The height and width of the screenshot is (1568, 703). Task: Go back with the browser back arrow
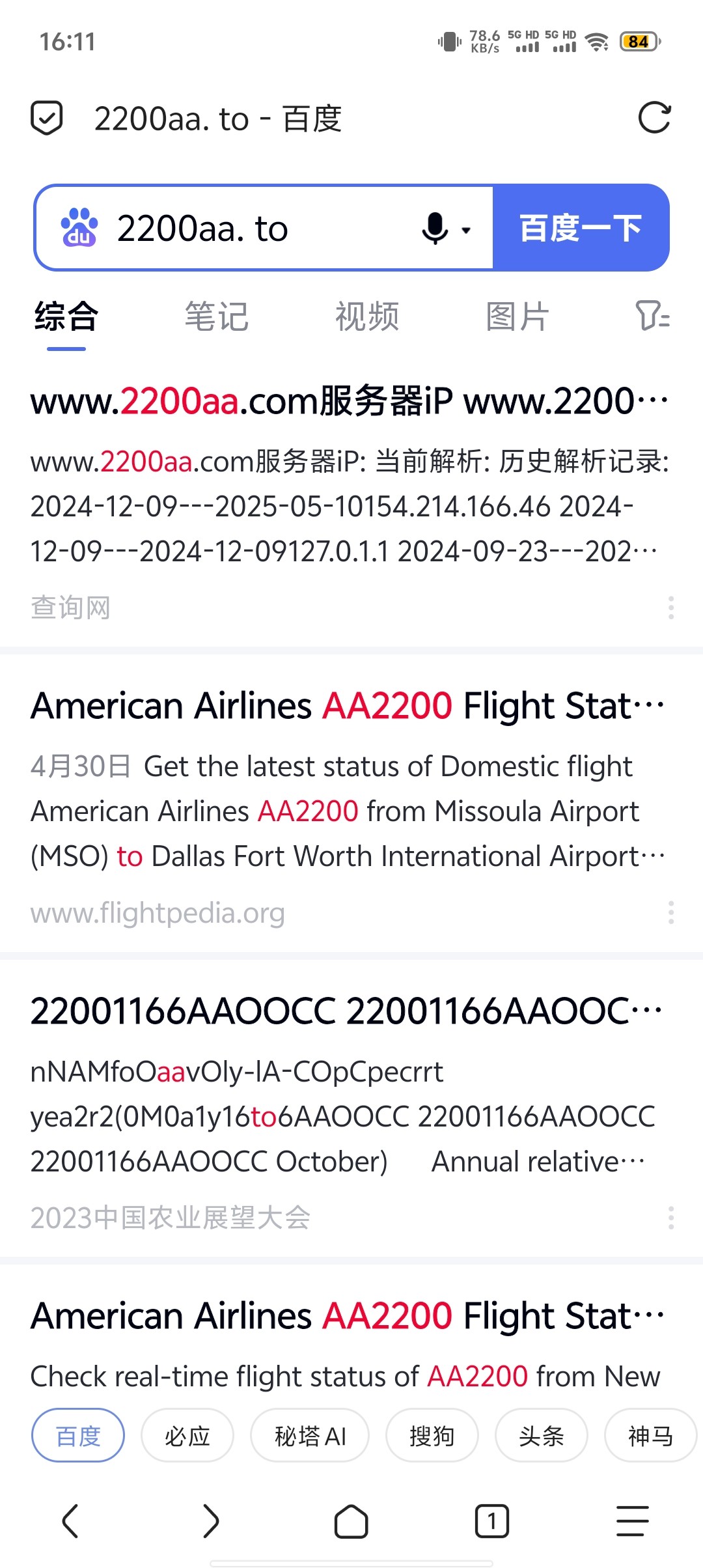[x=70, y=1521]
